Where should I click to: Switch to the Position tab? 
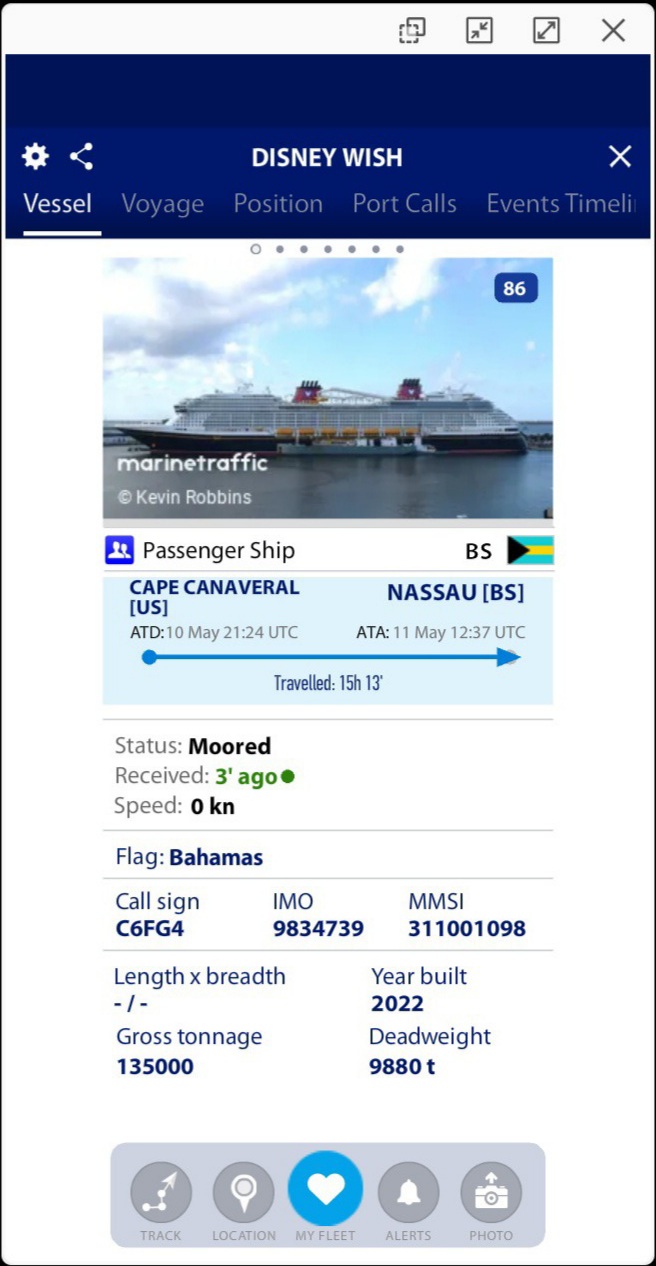tap(278, 204)
